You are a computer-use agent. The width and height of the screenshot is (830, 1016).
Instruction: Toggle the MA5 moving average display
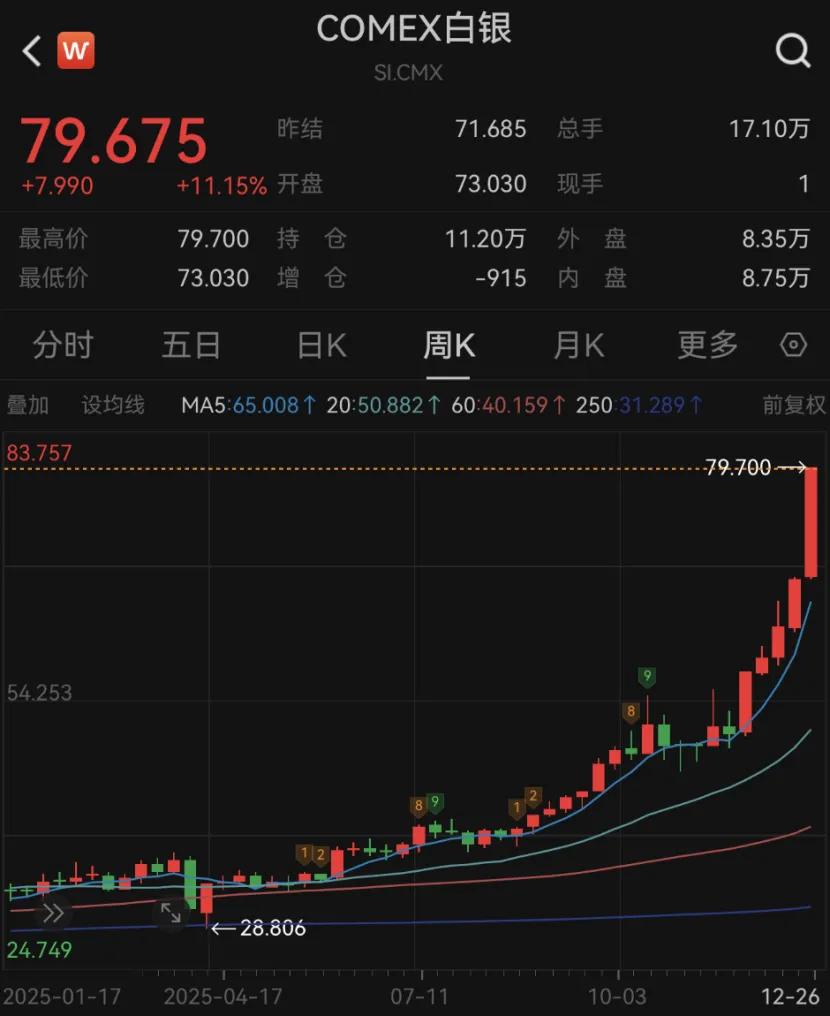239,406
